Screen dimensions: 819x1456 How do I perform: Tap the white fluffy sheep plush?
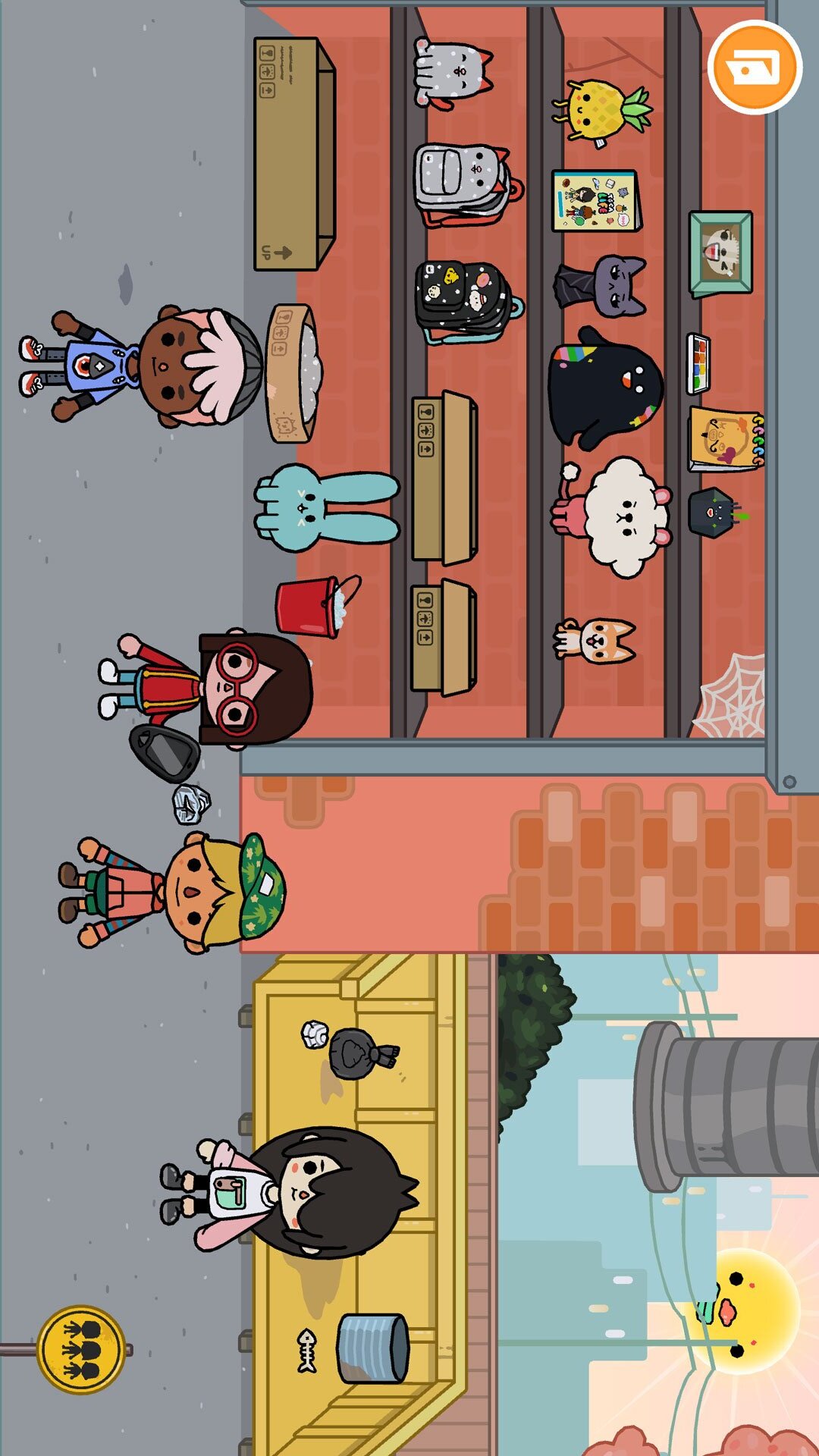(x=622, y=516)
